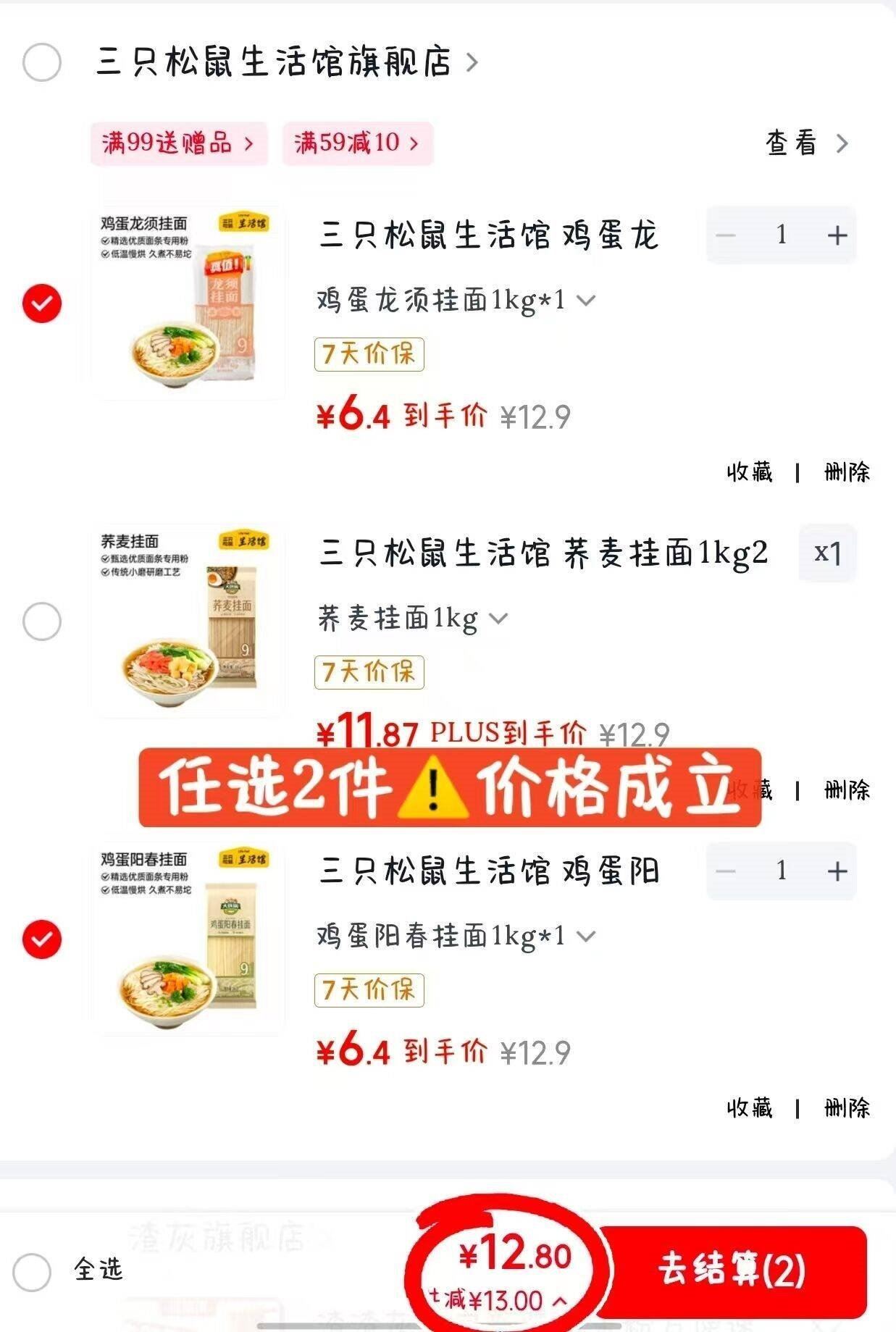Screen dimensions: 896x1332
Task: Proceed to checkout with 去结算(2)
Action: click(x=732, y=1271)
